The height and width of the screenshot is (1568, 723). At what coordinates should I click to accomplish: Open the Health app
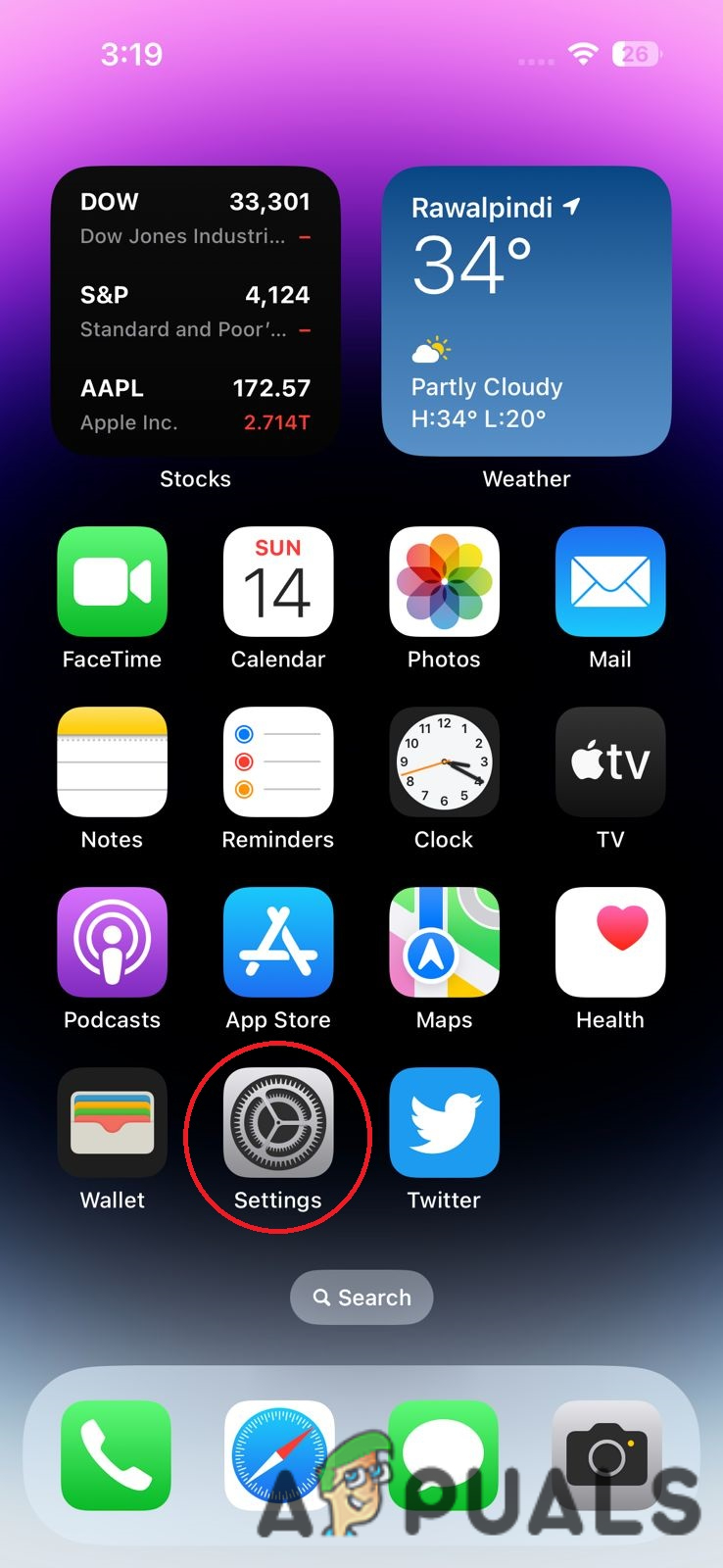tap(609, 943)
